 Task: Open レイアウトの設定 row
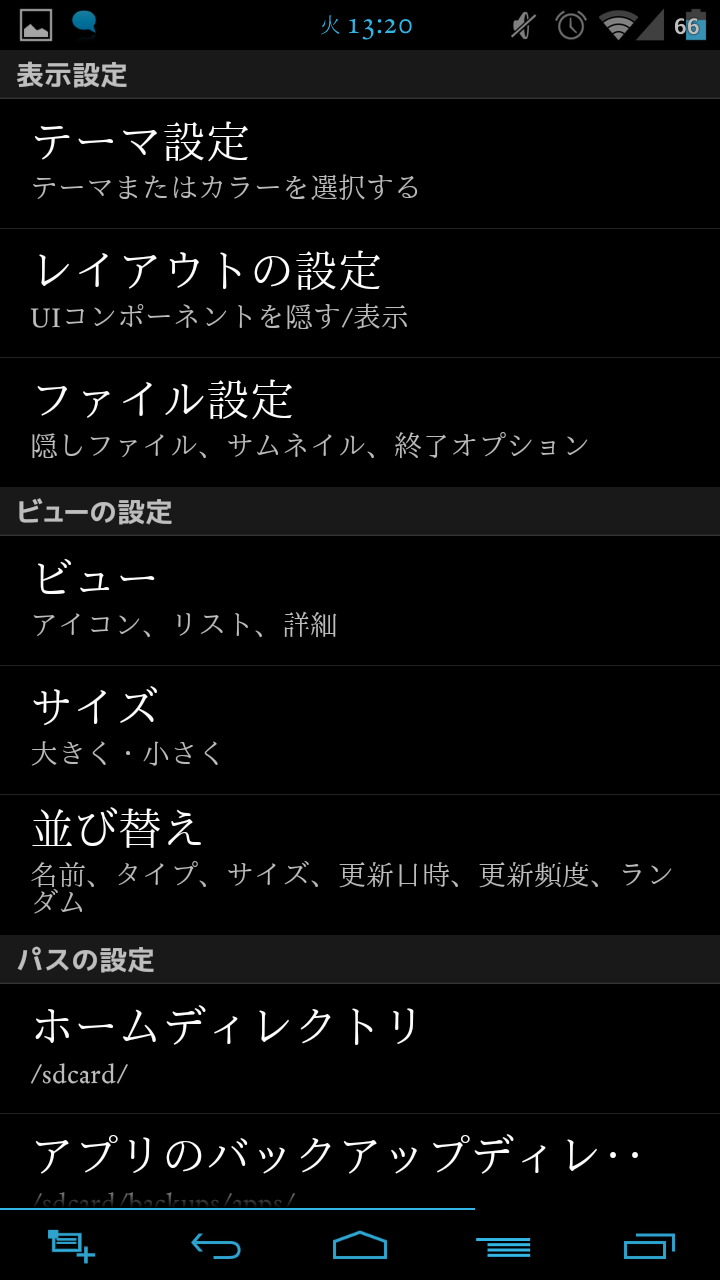[x=360, y=293]
